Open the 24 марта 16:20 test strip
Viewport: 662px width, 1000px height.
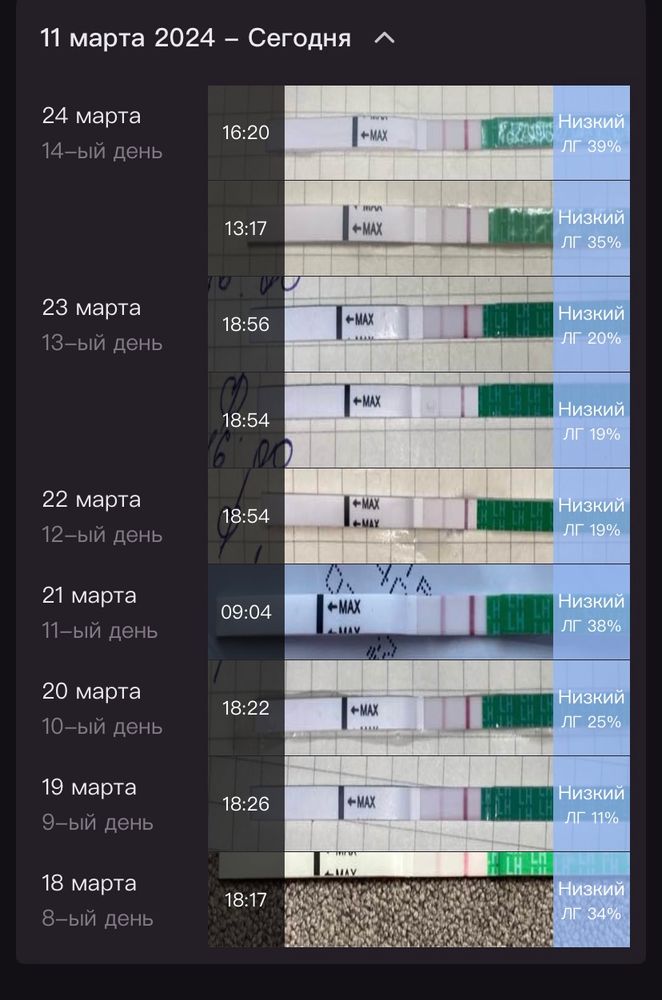point(418,133)
